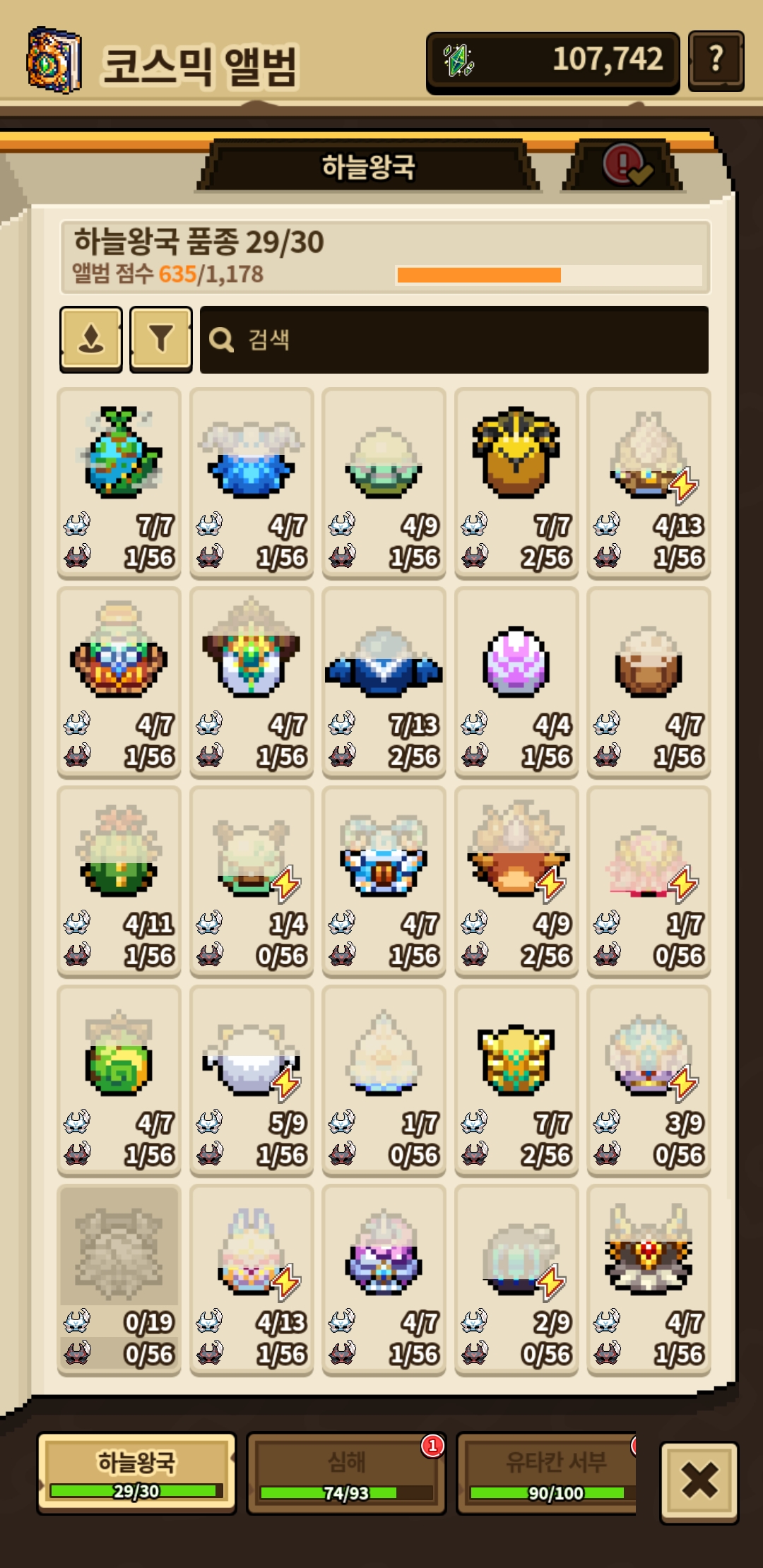763x1568 pixels.
Task: Close the album with the X button
Action: click(x=699, y=1482)
